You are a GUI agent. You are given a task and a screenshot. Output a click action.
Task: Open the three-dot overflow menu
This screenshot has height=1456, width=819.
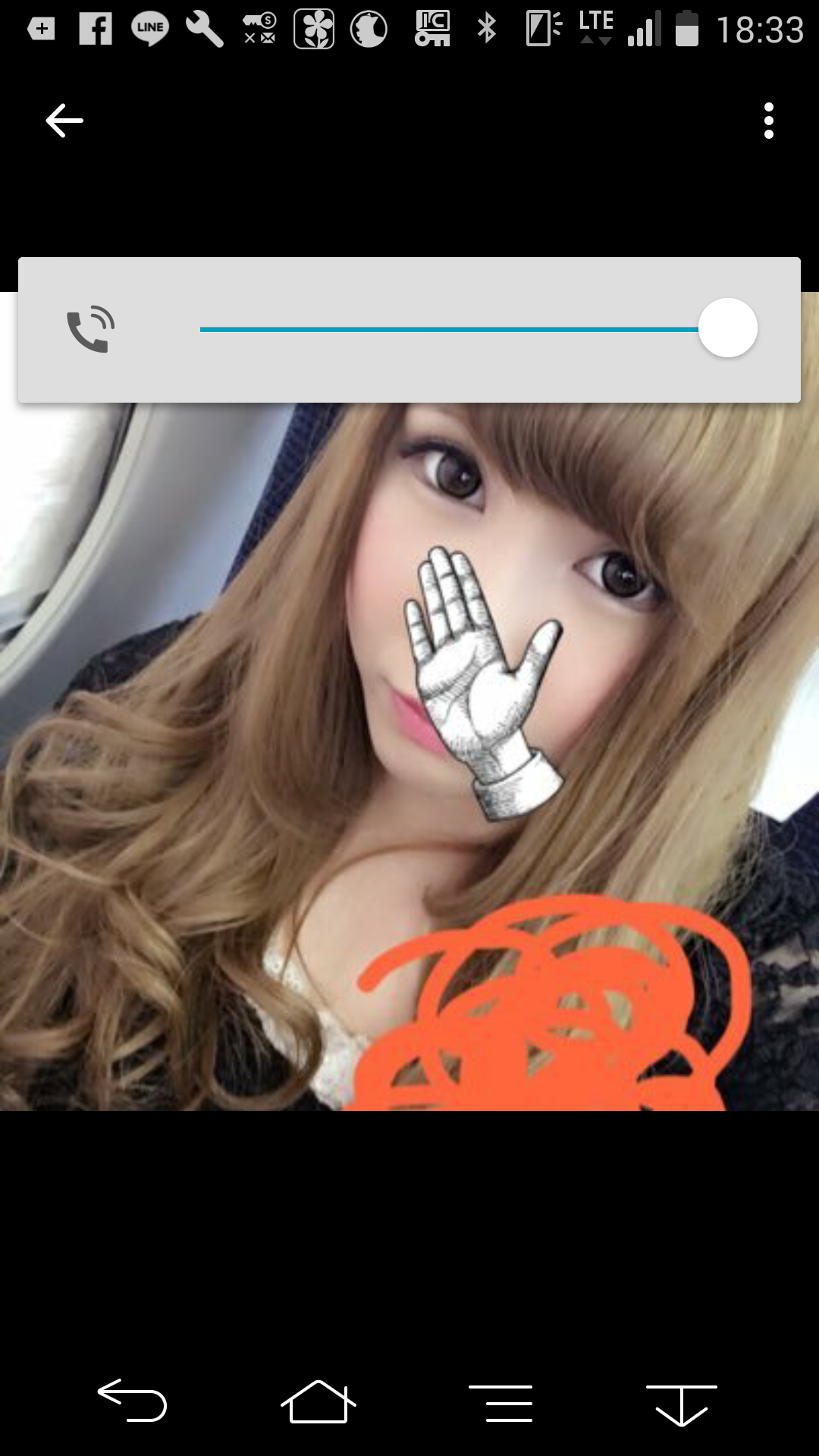coord(769,121)
